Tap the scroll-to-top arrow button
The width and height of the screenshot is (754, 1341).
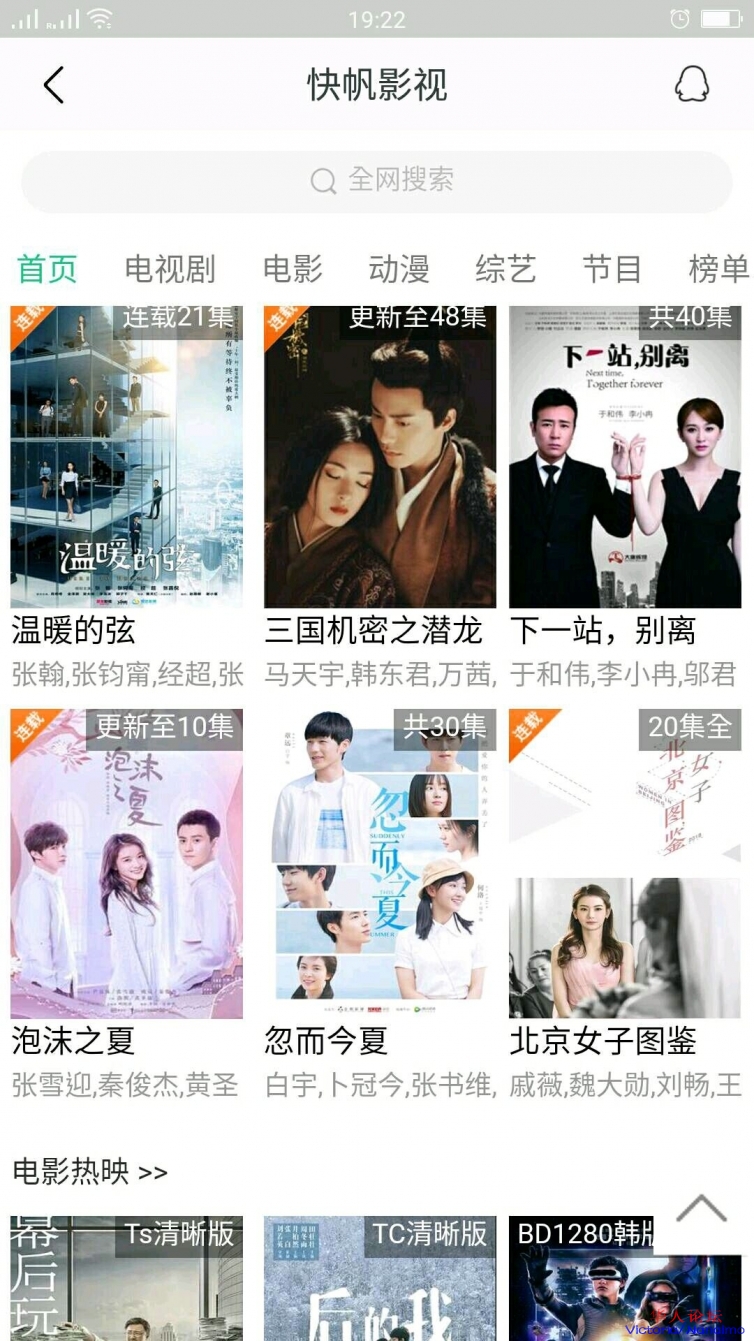coord(701,1212)
